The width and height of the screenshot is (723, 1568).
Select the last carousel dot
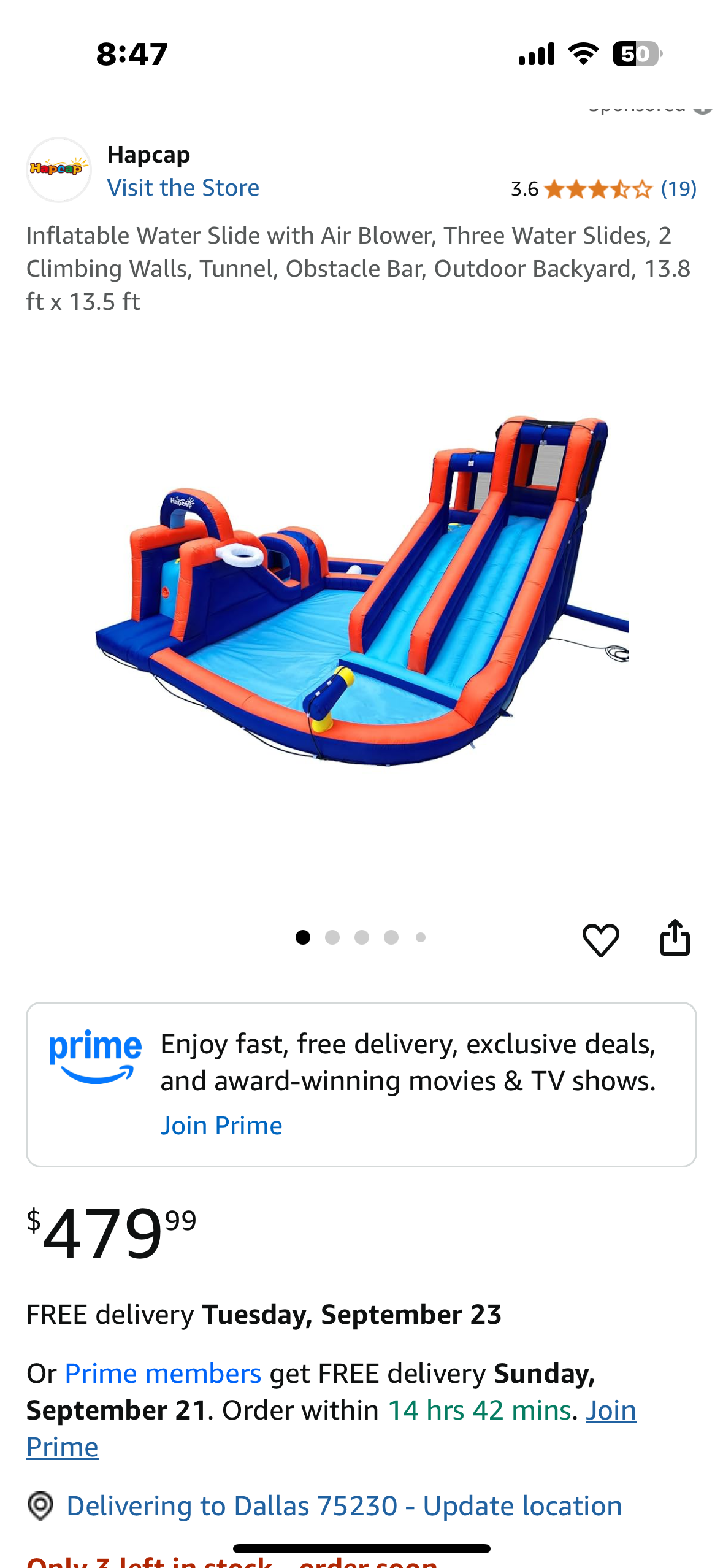point(421,937)
